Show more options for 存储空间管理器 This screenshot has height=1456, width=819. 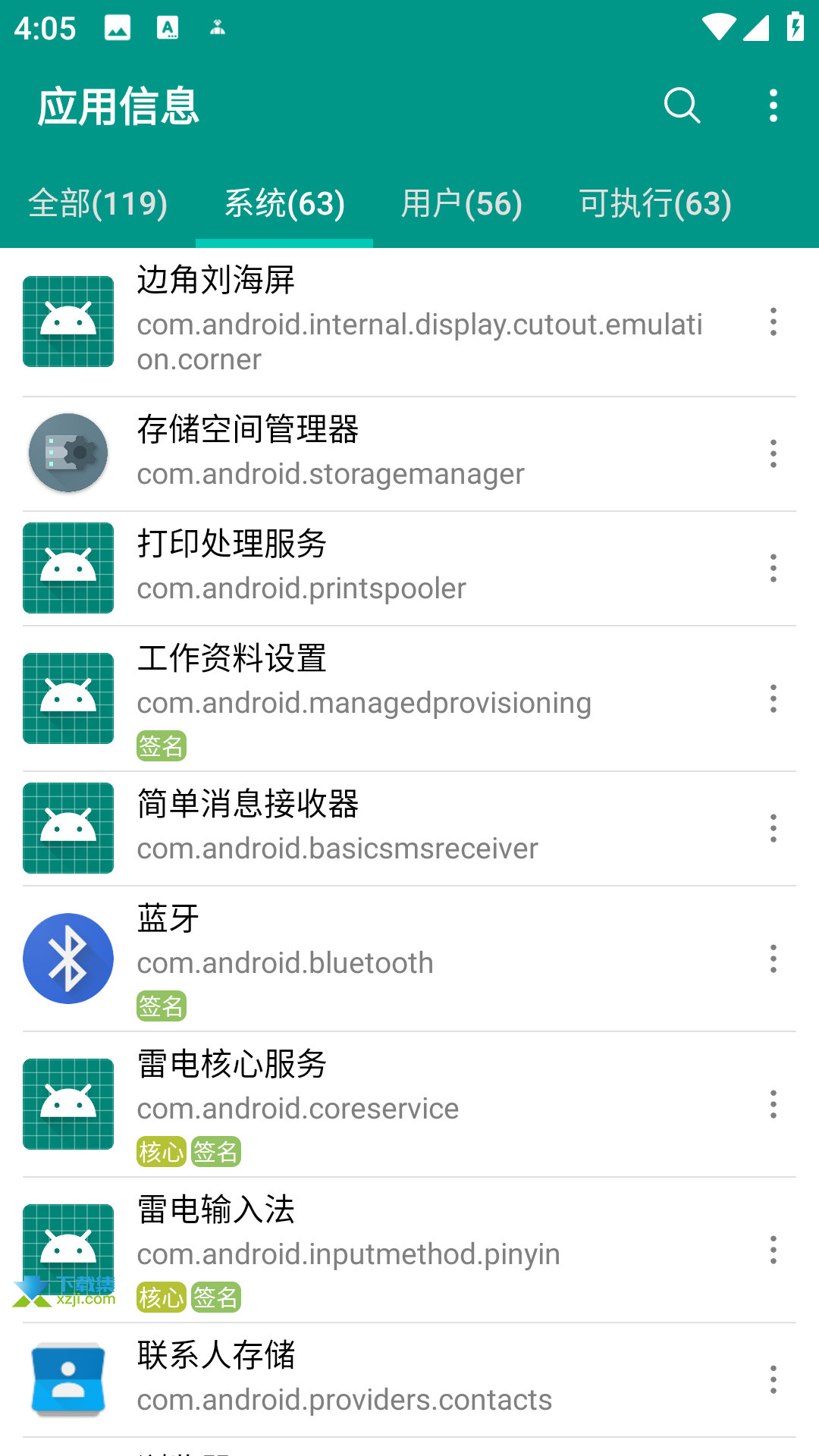click(x=773, y=453)
